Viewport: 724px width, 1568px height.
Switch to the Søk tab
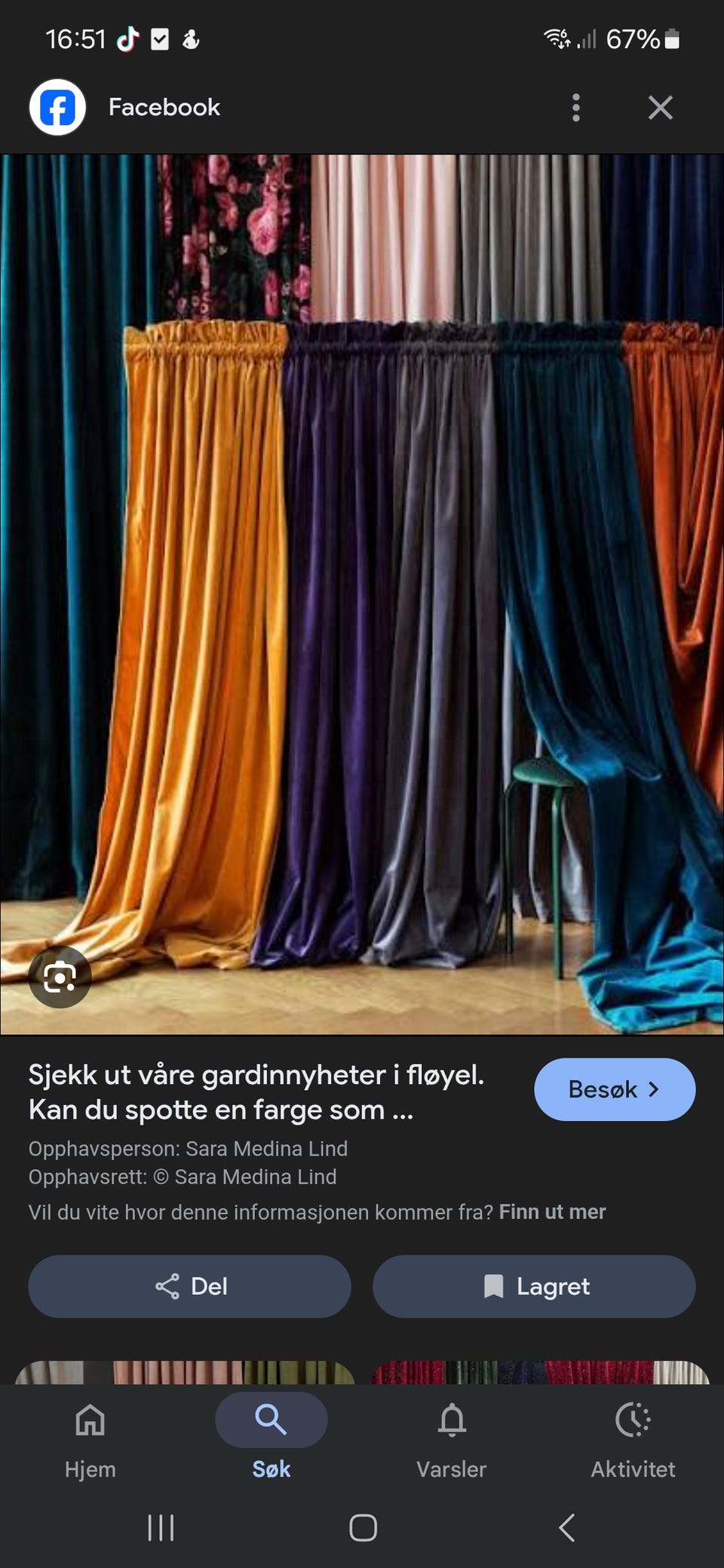(270, 1440)
